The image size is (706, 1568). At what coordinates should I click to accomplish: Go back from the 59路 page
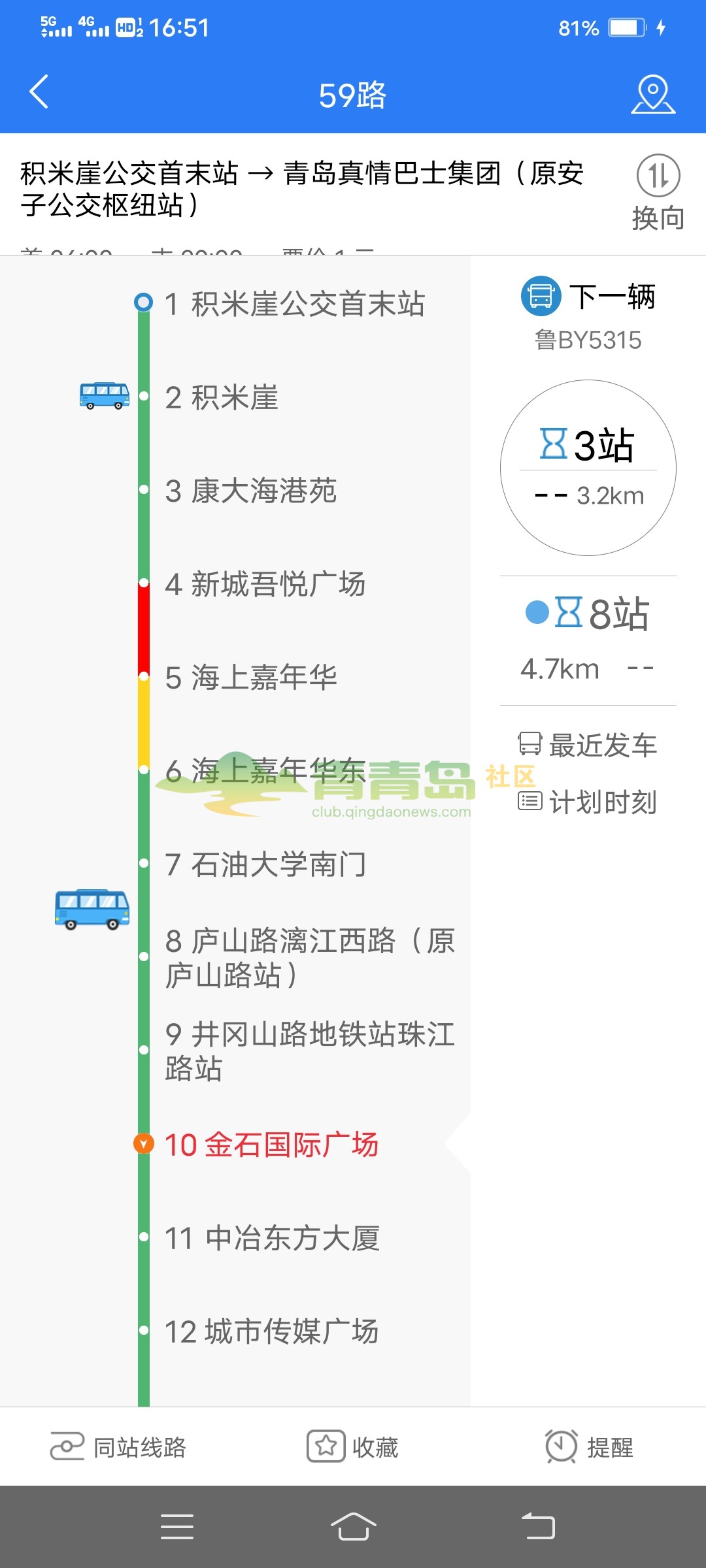pos(39,92)
